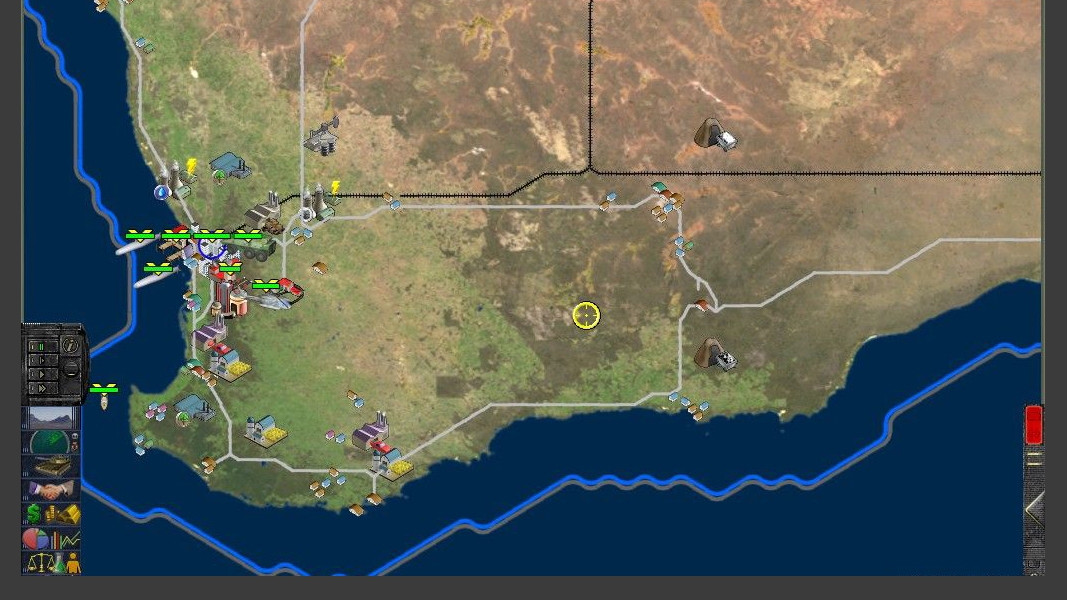Open the finance dollar and gold panel

point(51,514)
